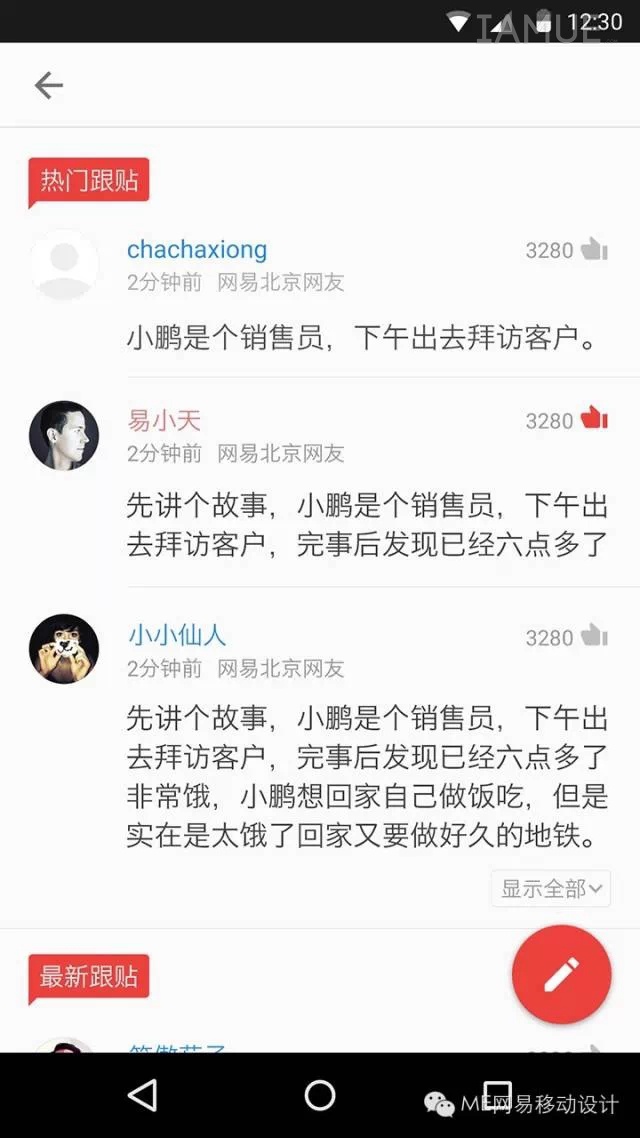Open the username chachaxiong

click(x=197, y=250)
